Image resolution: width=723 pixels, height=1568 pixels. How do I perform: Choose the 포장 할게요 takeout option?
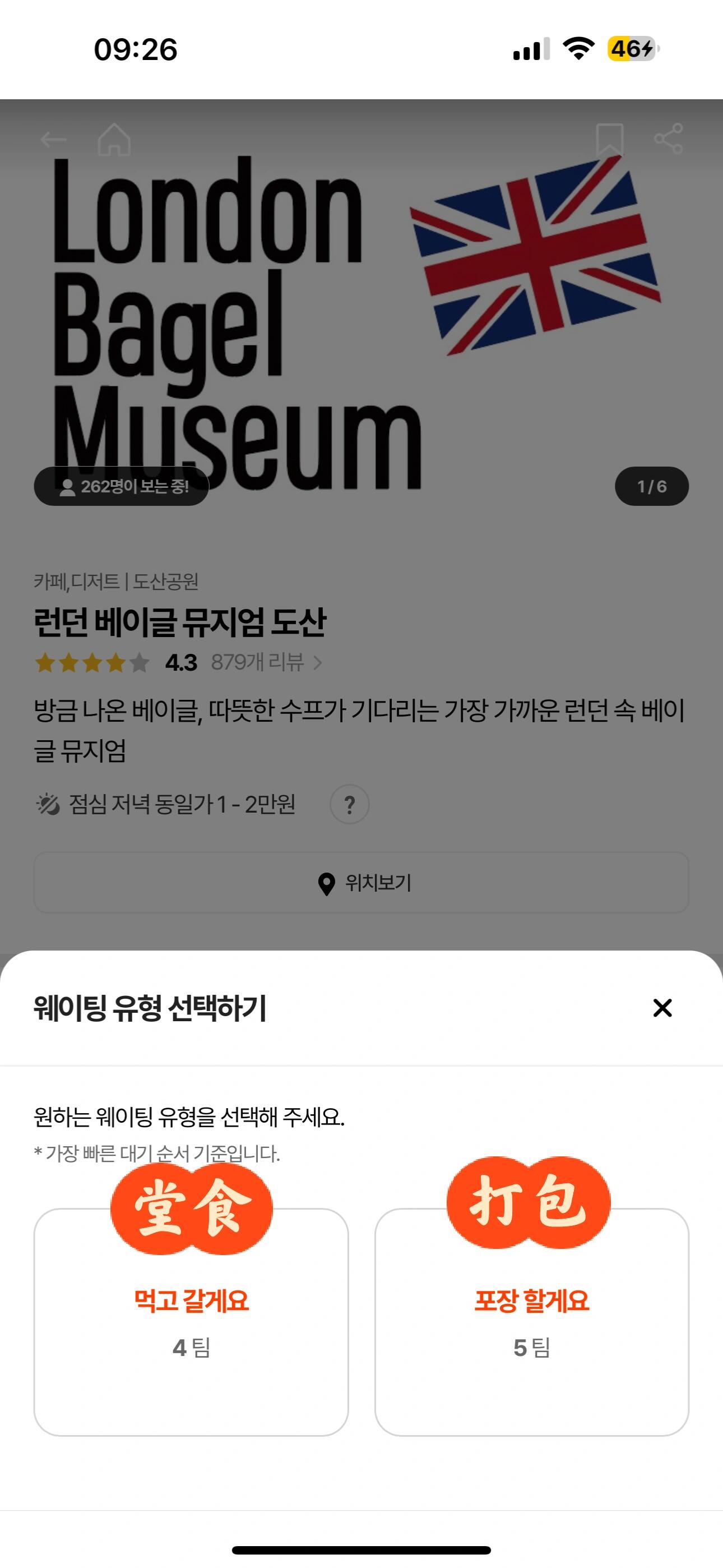(532, 1321)
